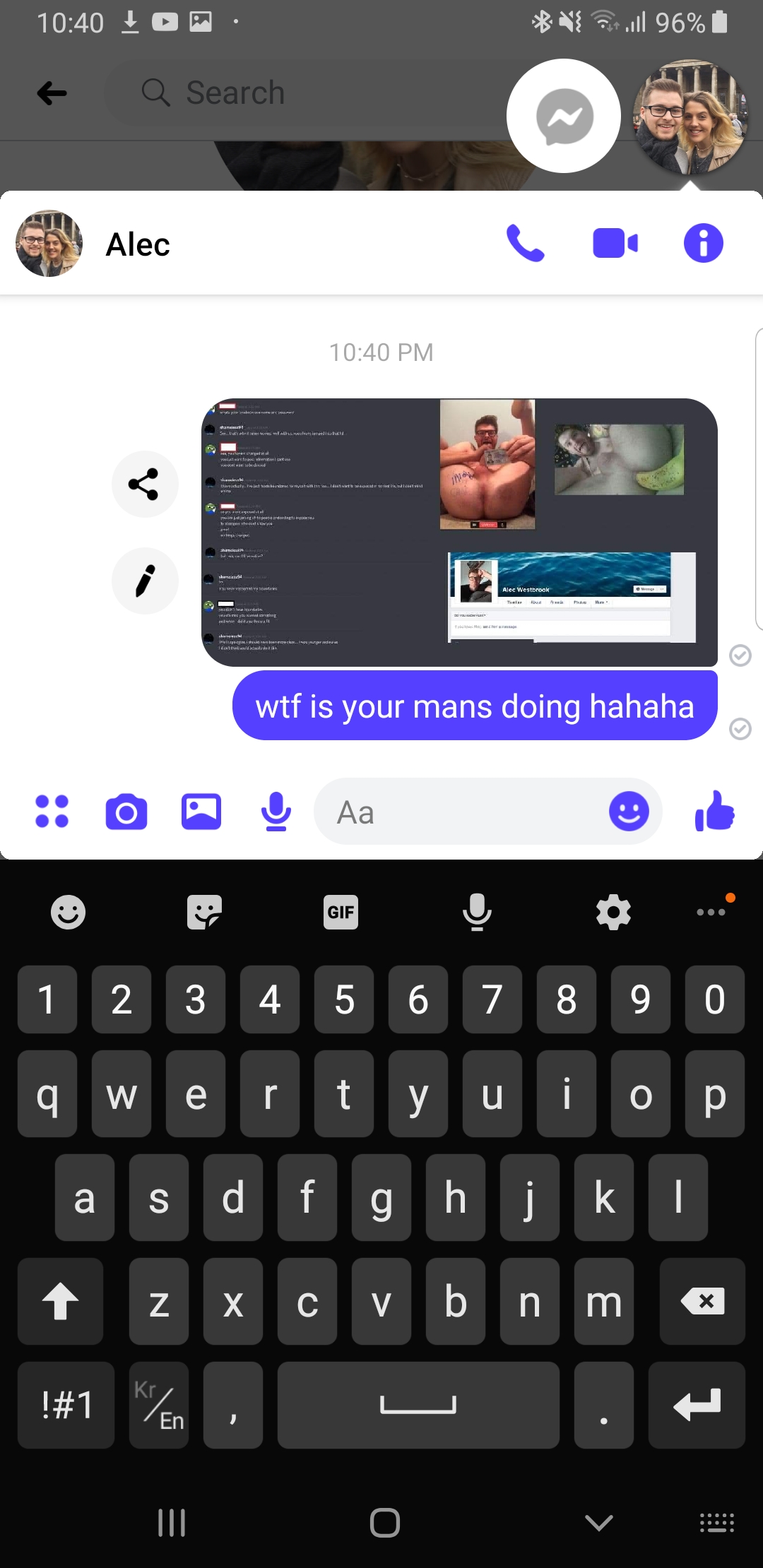
Task: Open the photo gallery picker
Action: coord(201,812)
